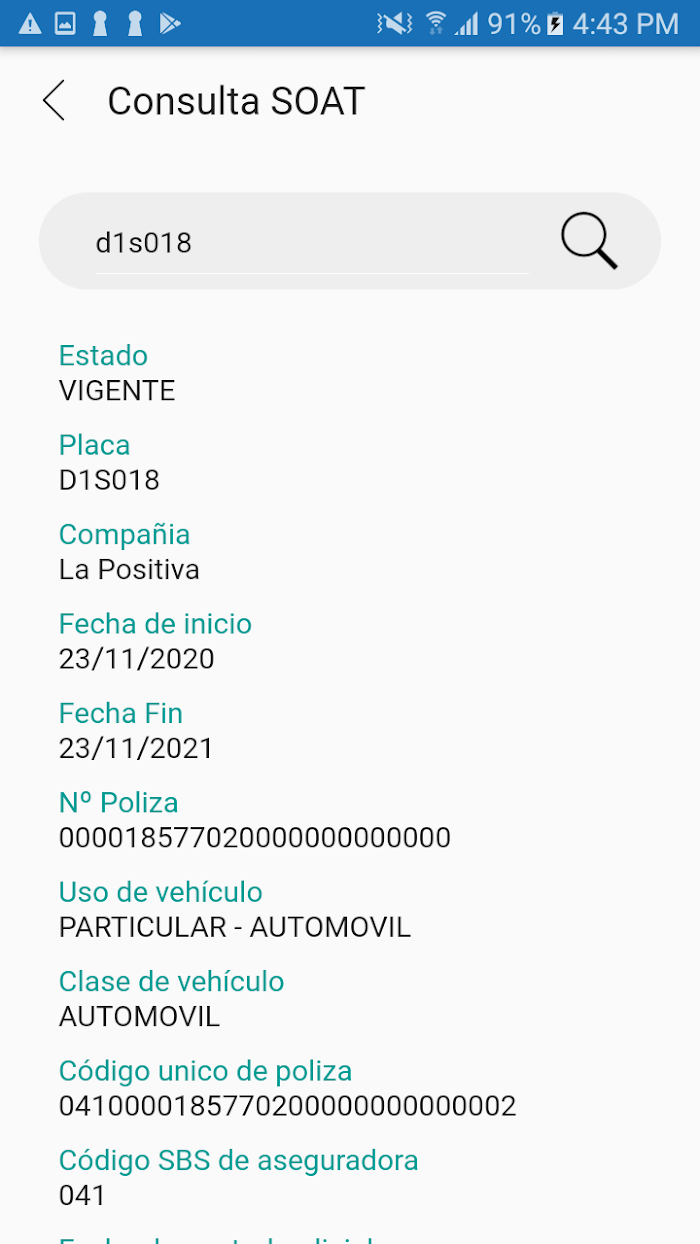Run the search with the magnifier icon
Image resolution: width=700 pixels, height=1244 pixels.
(x=589, y=242)
